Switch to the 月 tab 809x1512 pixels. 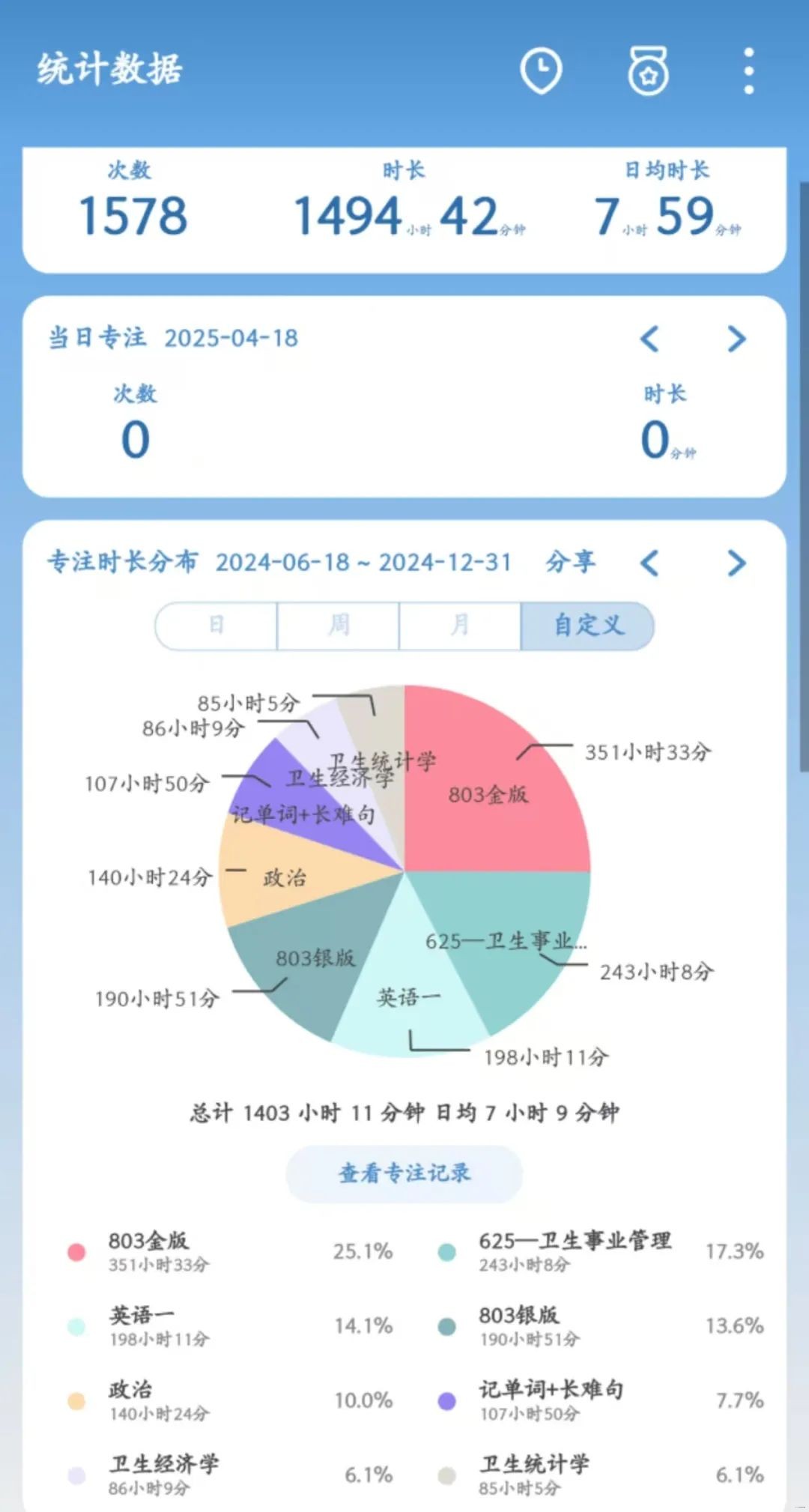coord(460,625)
